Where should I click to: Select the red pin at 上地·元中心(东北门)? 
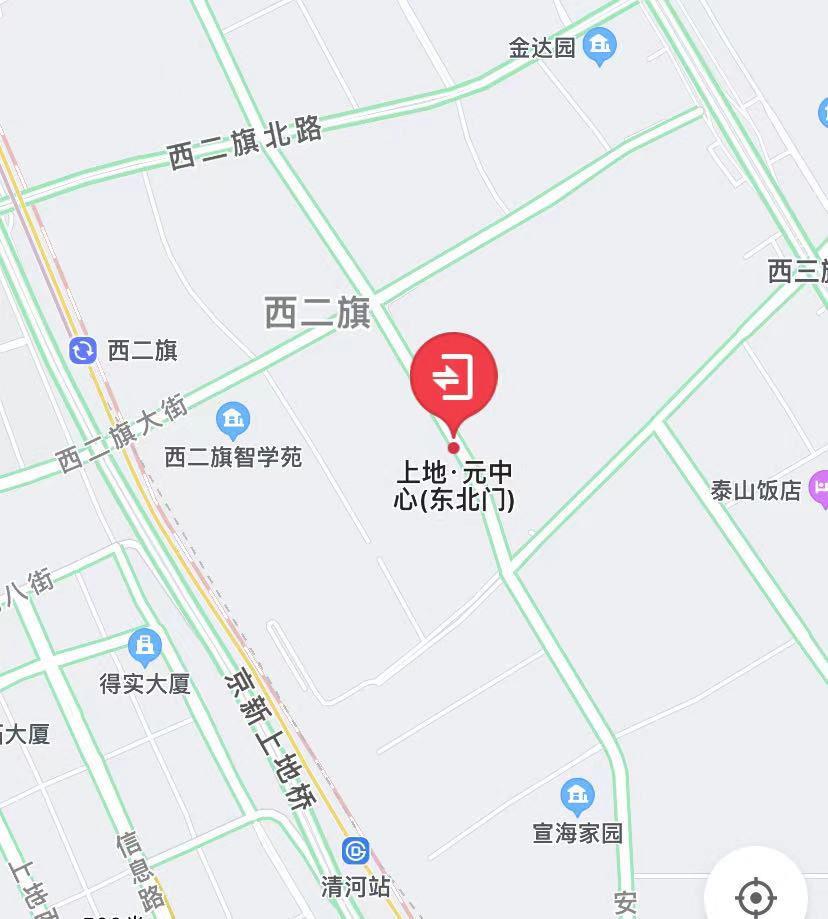pos(454,377)
